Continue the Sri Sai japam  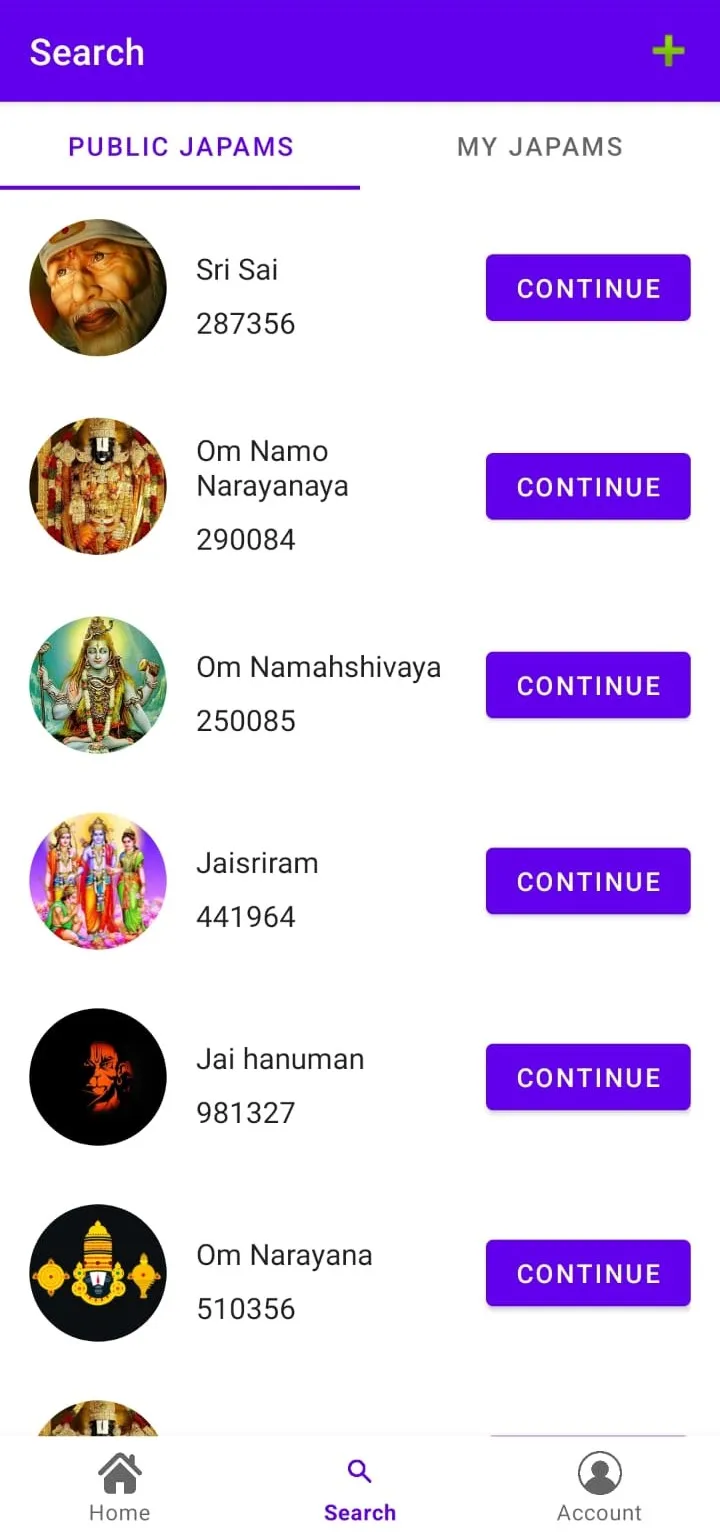pos(588,288)
